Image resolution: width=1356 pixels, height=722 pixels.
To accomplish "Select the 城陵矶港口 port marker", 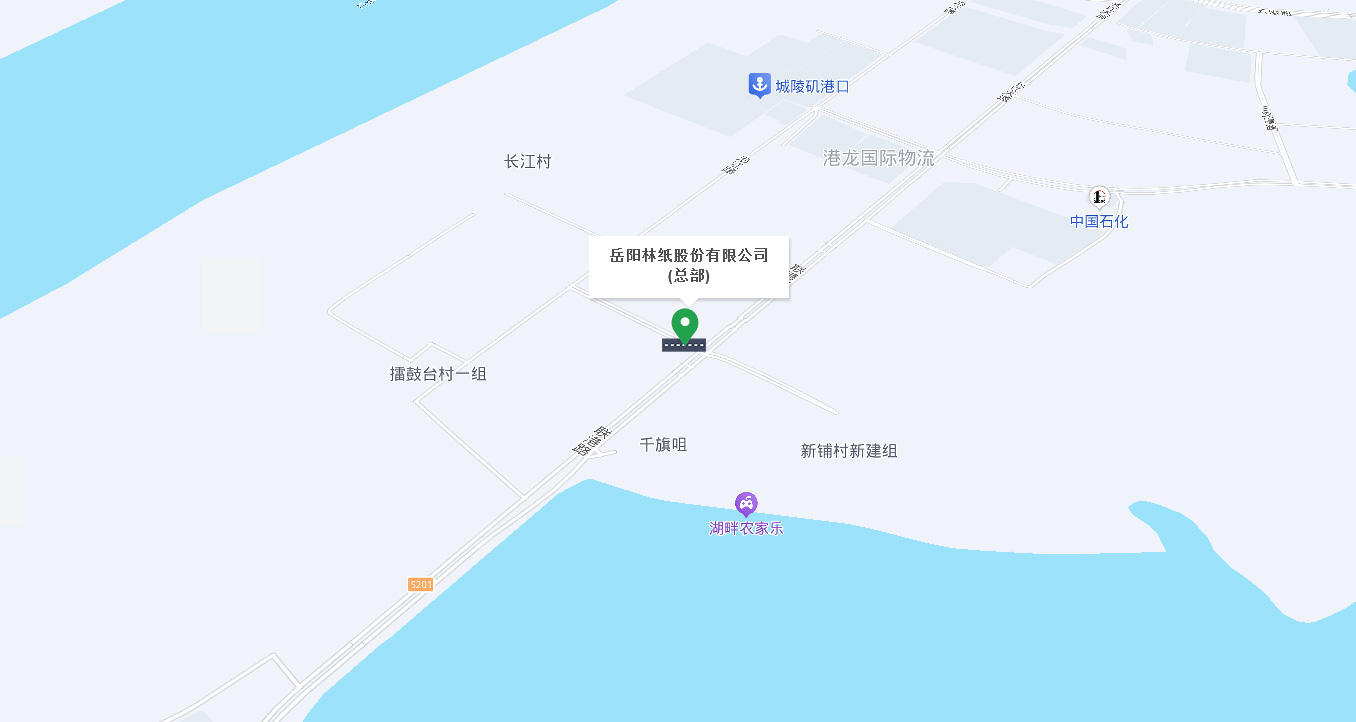I will (760, 85).
